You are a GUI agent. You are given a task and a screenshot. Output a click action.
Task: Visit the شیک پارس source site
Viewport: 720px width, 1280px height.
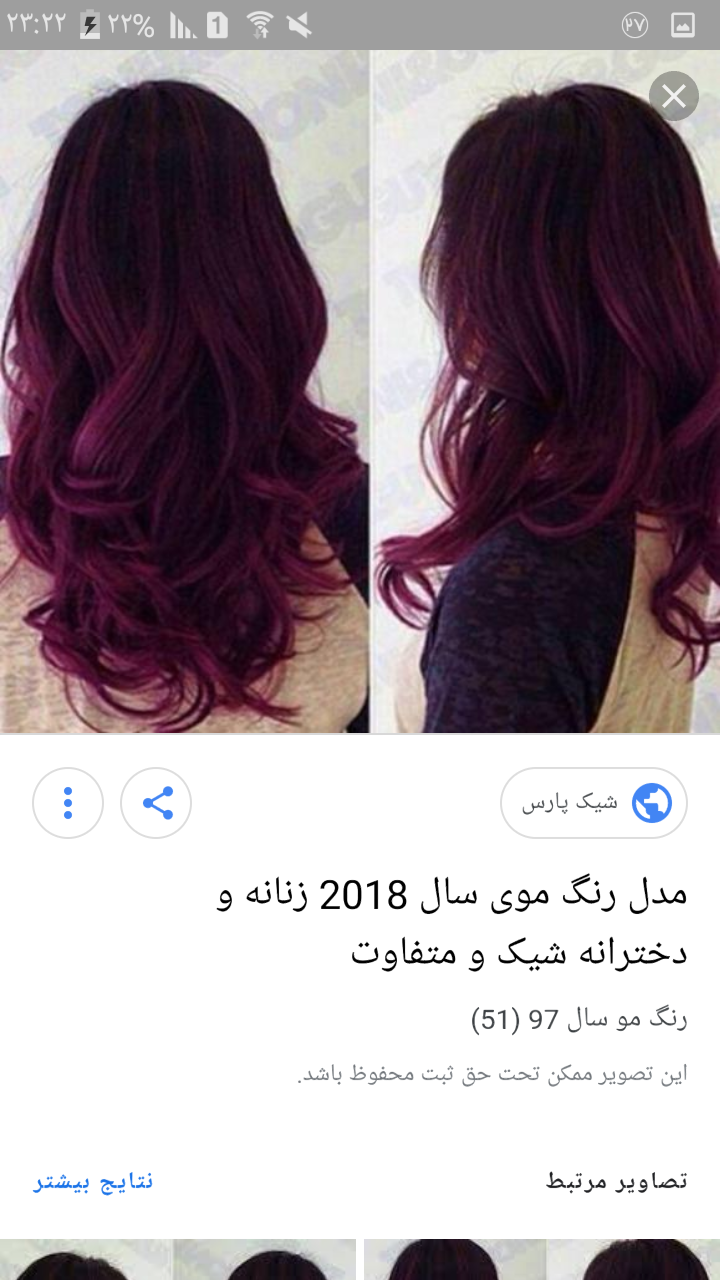[594, 802]
